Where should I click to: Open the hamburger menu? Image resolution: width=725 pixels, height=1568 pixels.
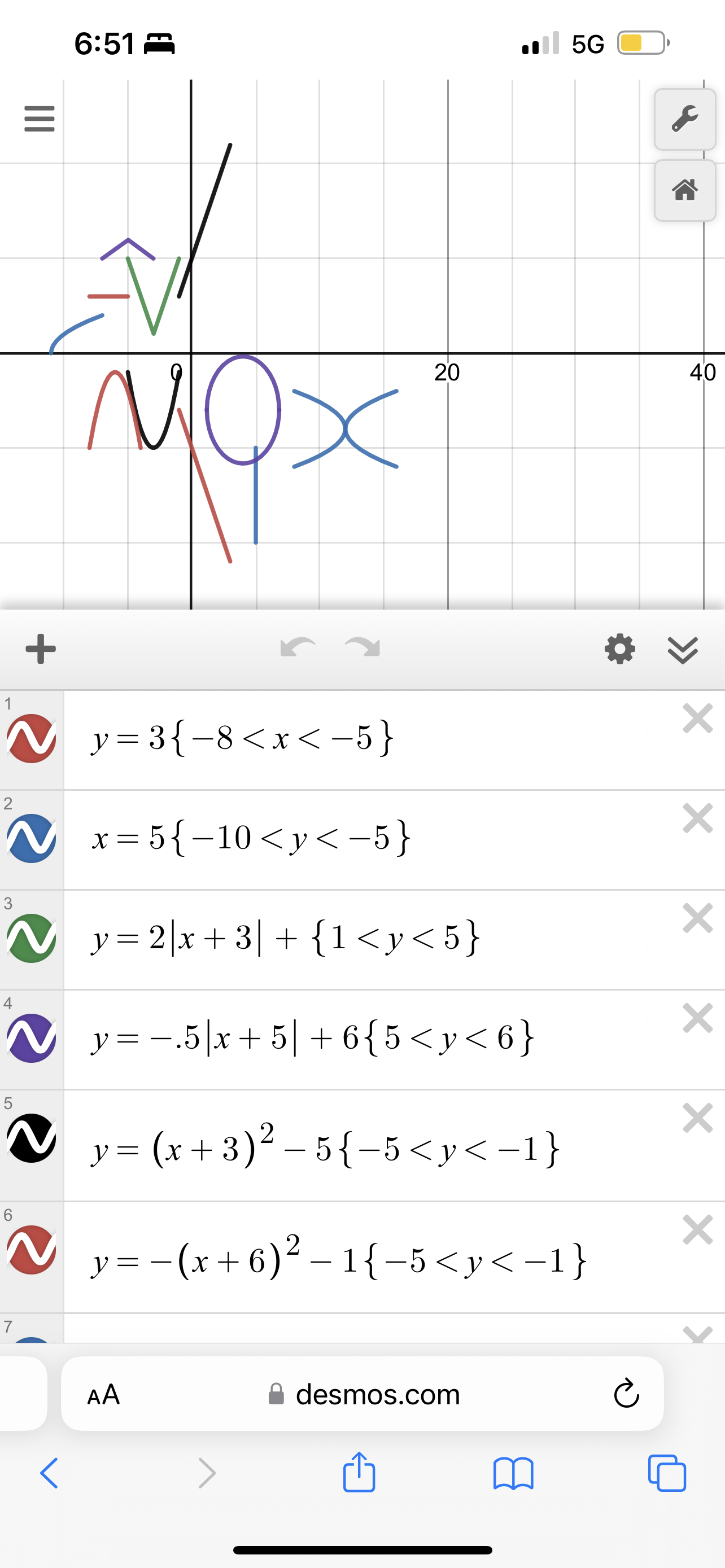(40, 119)
